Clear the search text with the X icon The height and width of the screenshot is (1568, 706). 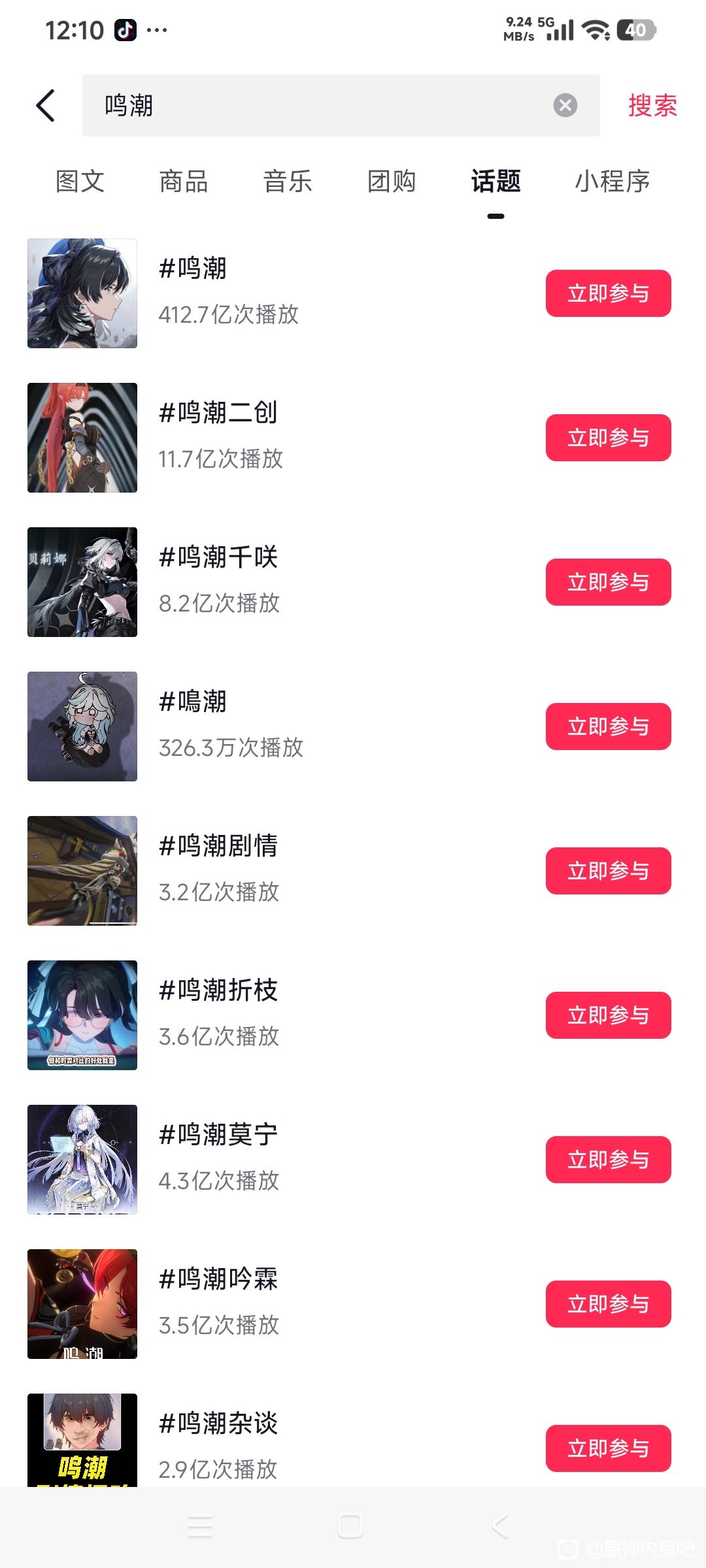point(565,105)
